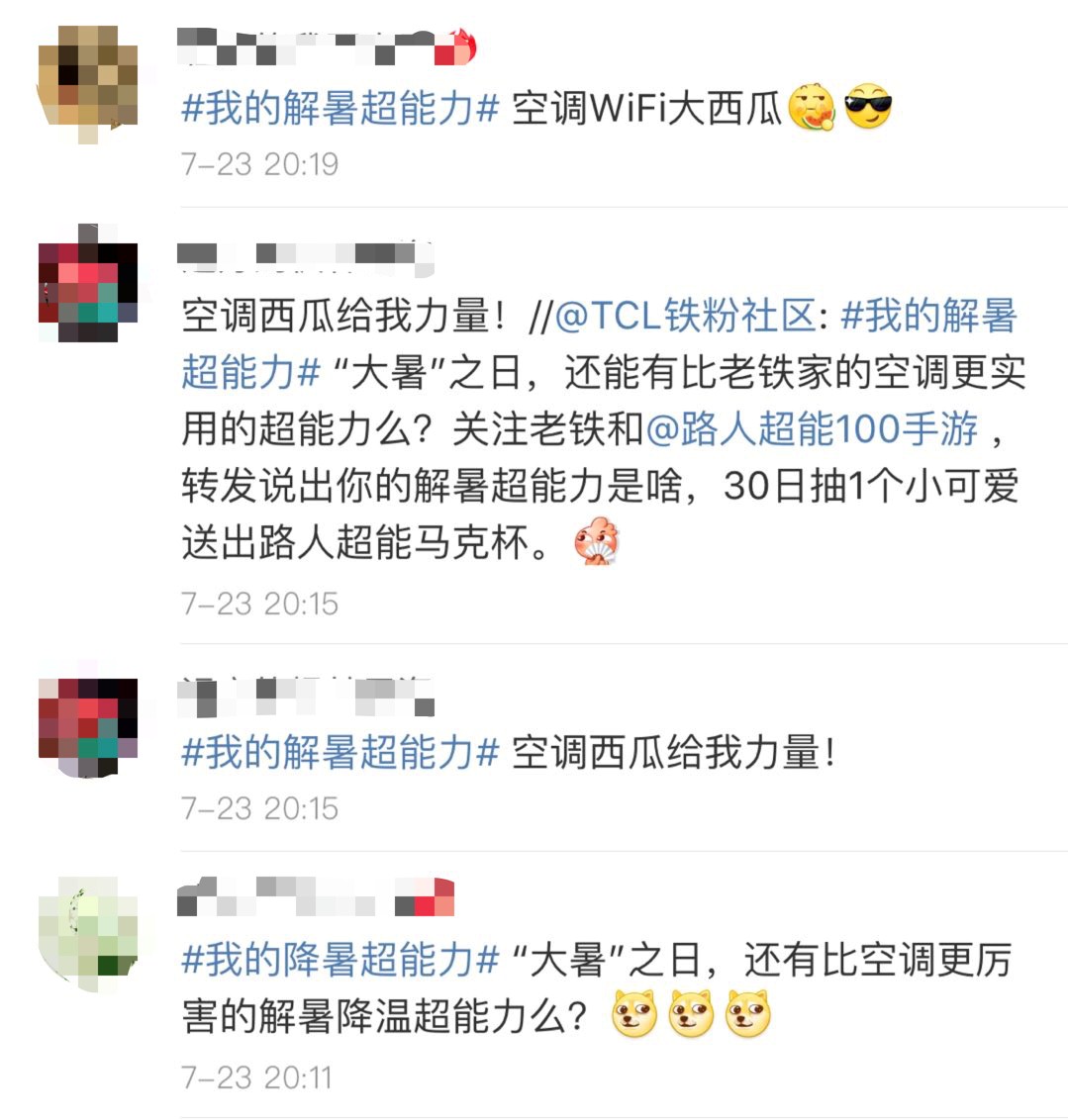
Task: Open the @TCL铁粉社区 mention
Action: click(x=686, y=317)
